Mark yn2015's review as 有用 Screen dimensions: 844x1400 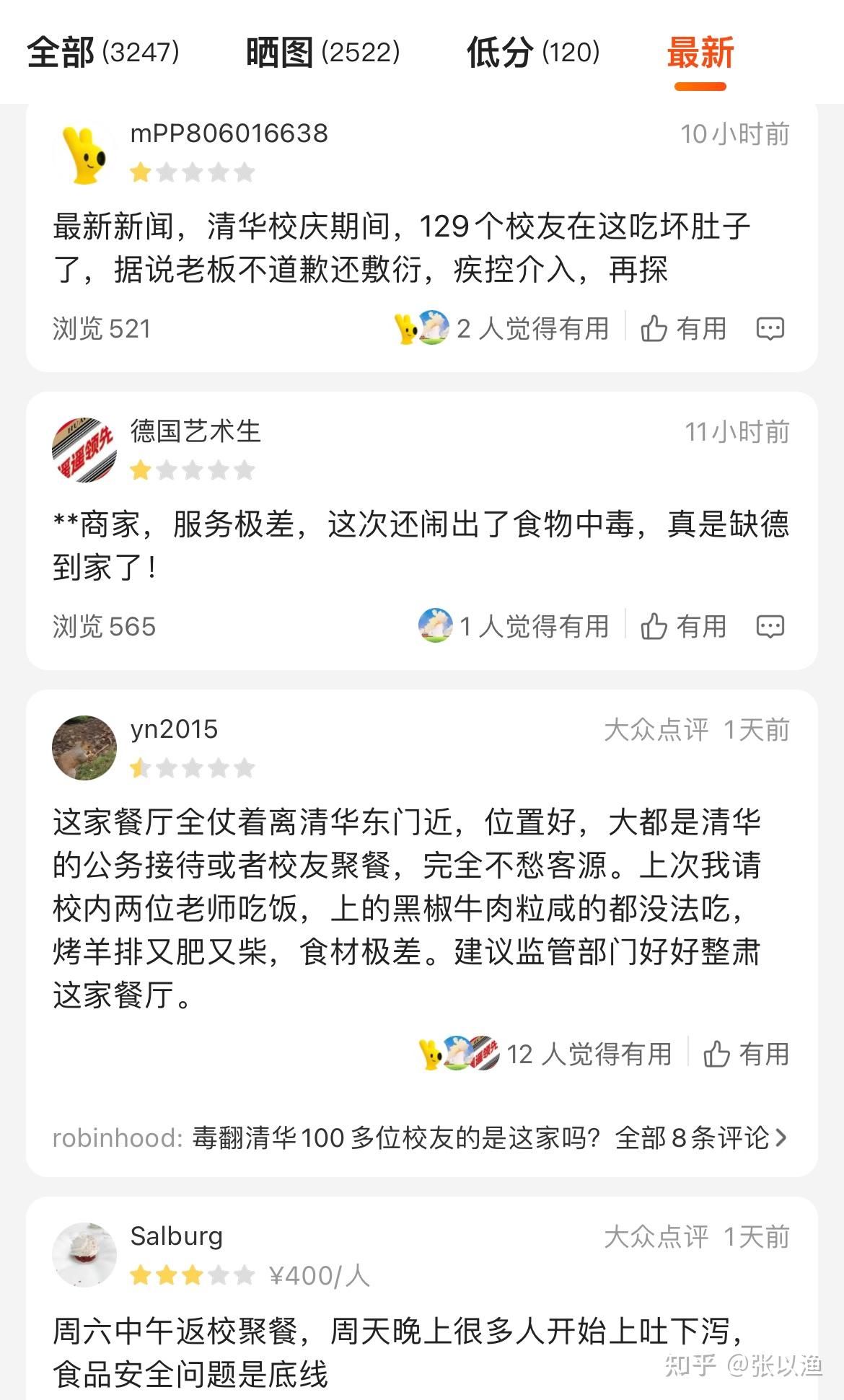point(746,1055)
